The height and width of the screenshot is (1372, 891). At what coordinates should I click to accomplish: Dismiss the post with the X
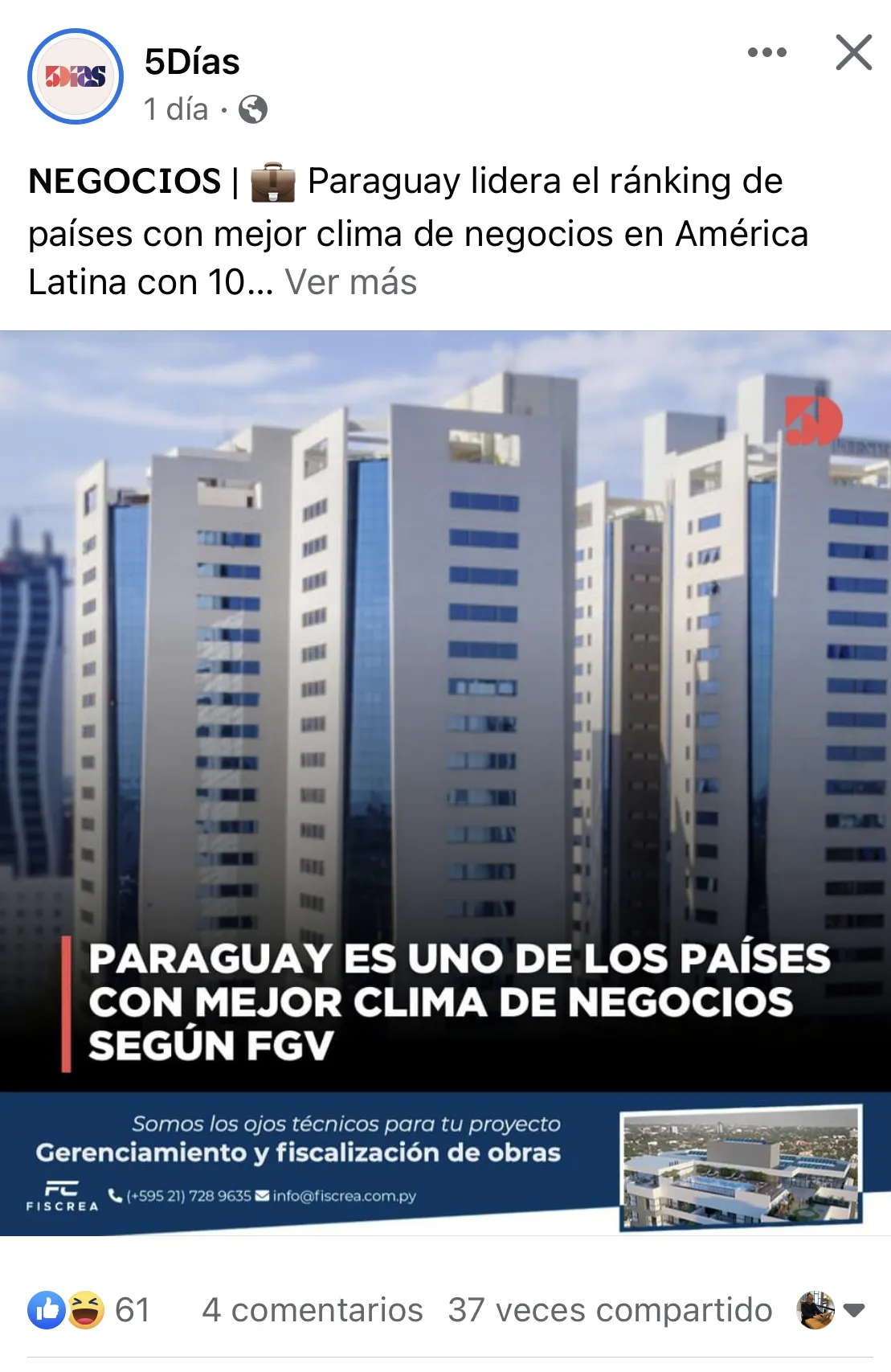853,53
